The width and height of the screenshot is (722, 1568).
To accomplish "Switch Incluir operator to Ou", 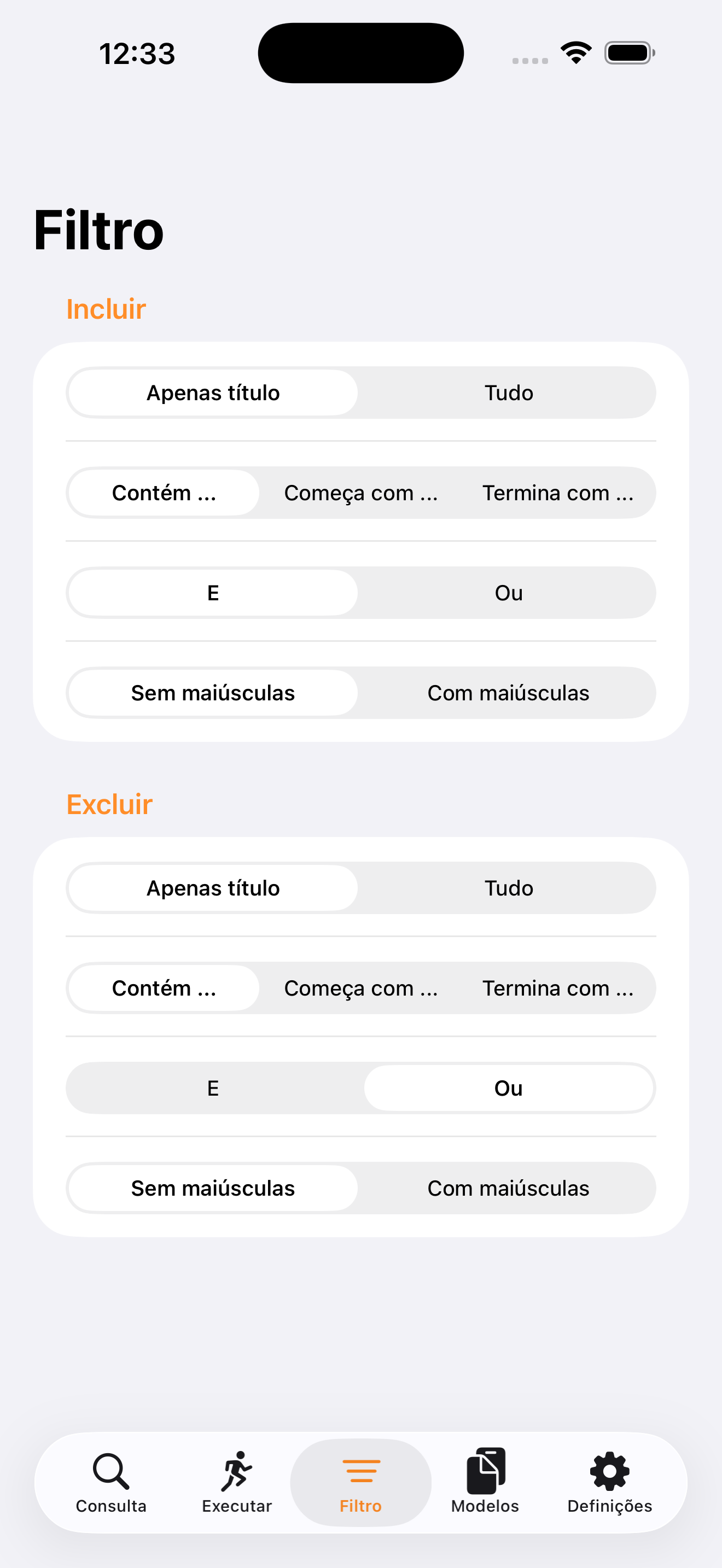I will (x=508, y=592).
